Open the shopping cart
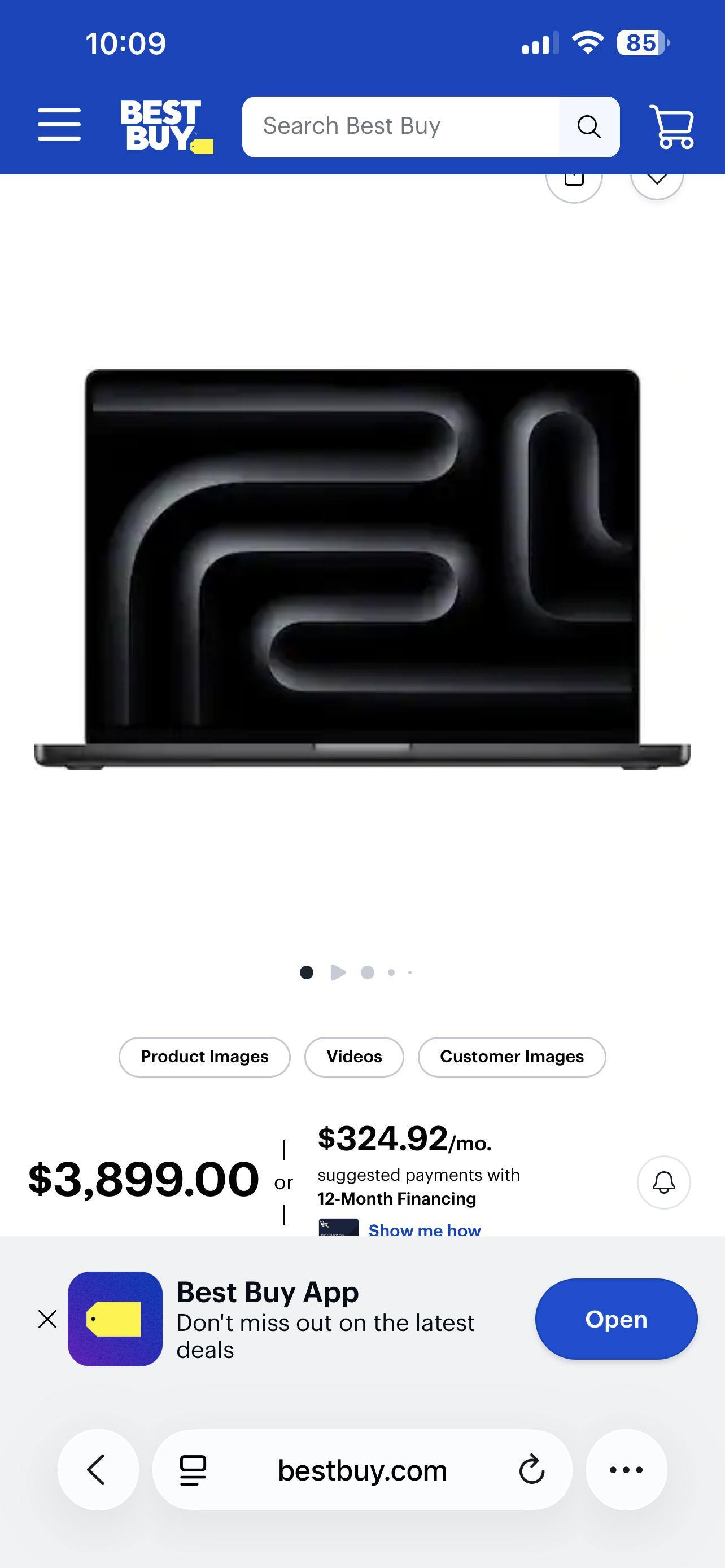 coord(671,126)
